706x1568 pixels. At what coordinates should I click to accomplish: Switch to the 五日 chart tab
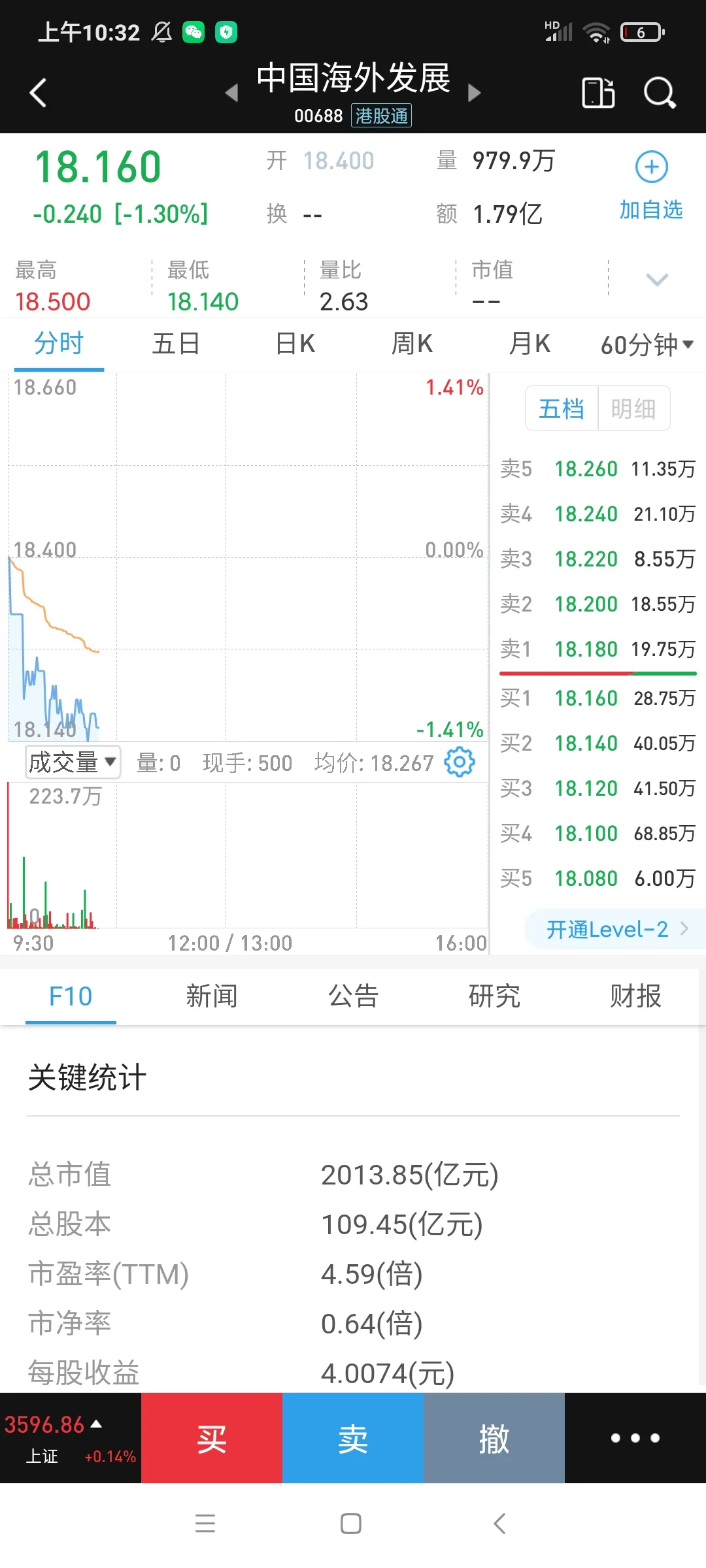tap(176, 343)
